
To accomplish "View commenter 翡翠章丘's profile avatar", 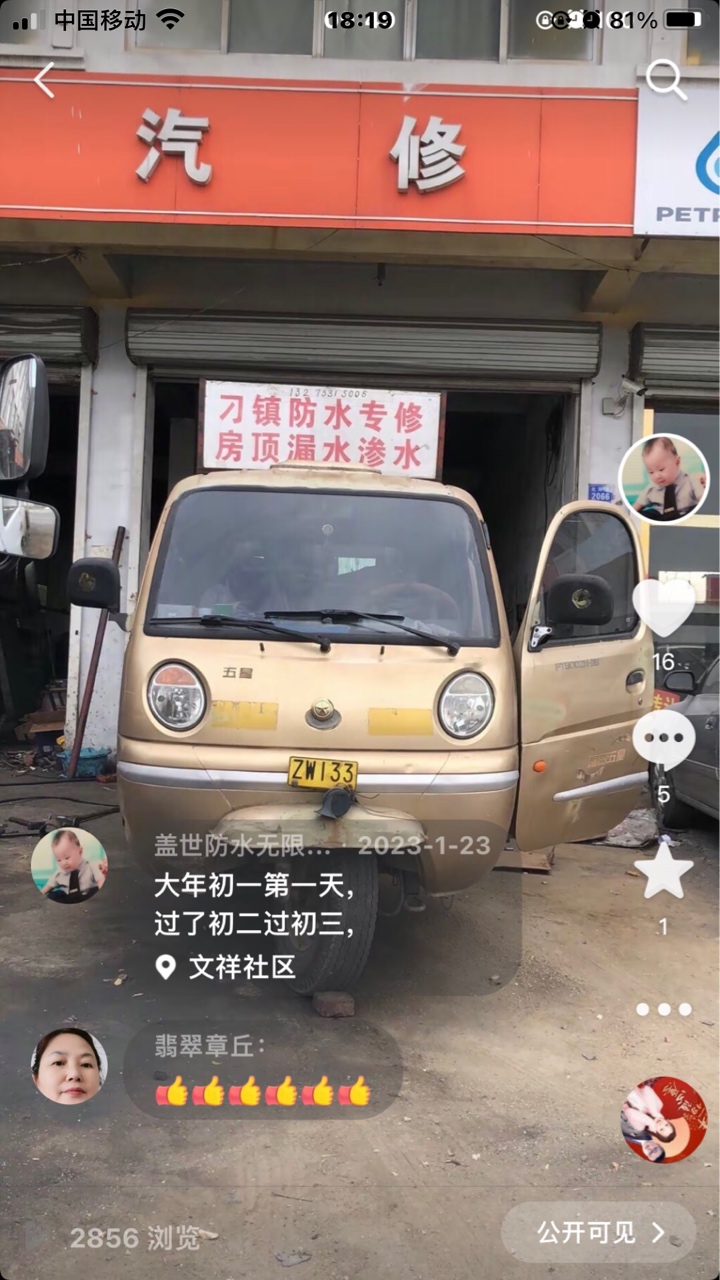I will click(68, 1066).
